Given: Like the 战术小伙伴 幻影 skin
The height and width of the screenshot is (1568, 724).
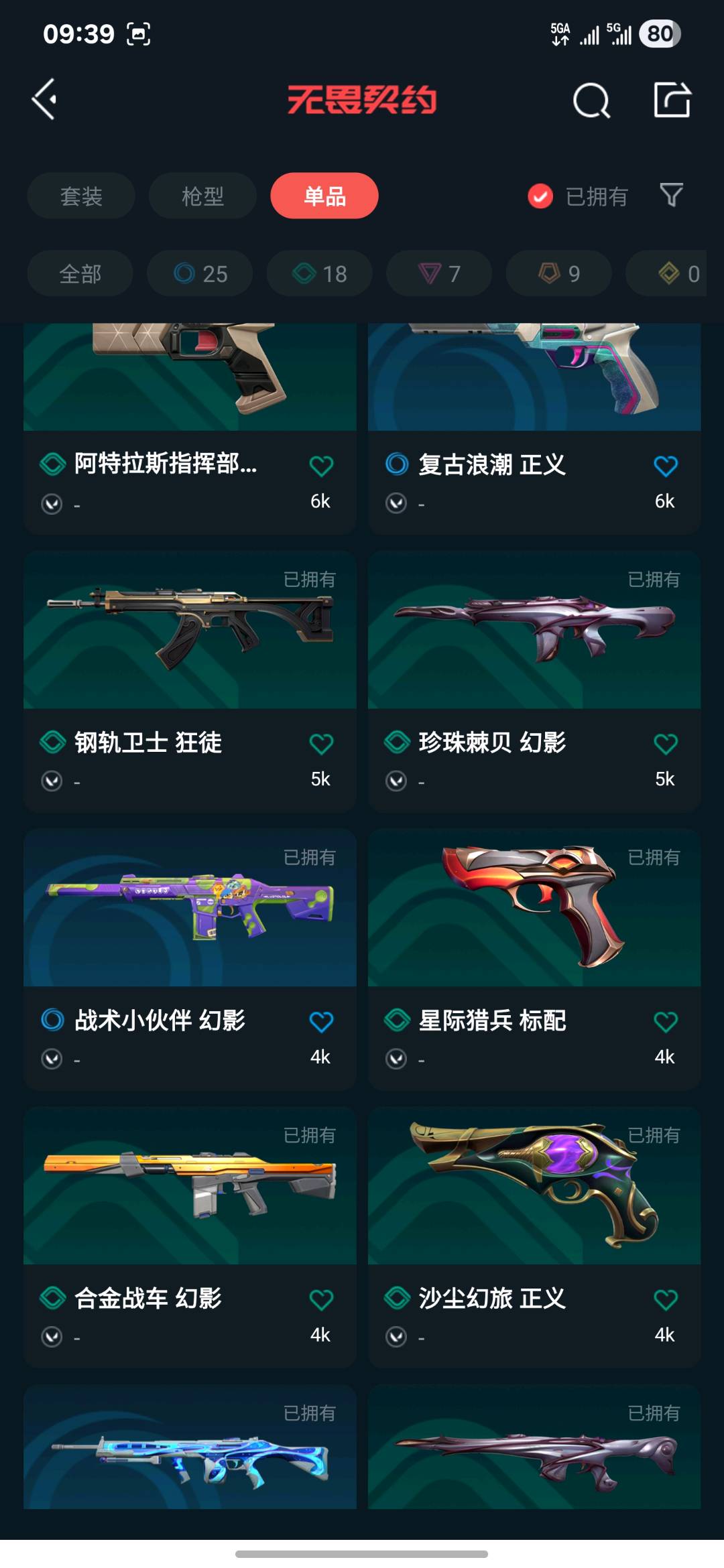Looking at the screenshot, I should coord(321,1022).
